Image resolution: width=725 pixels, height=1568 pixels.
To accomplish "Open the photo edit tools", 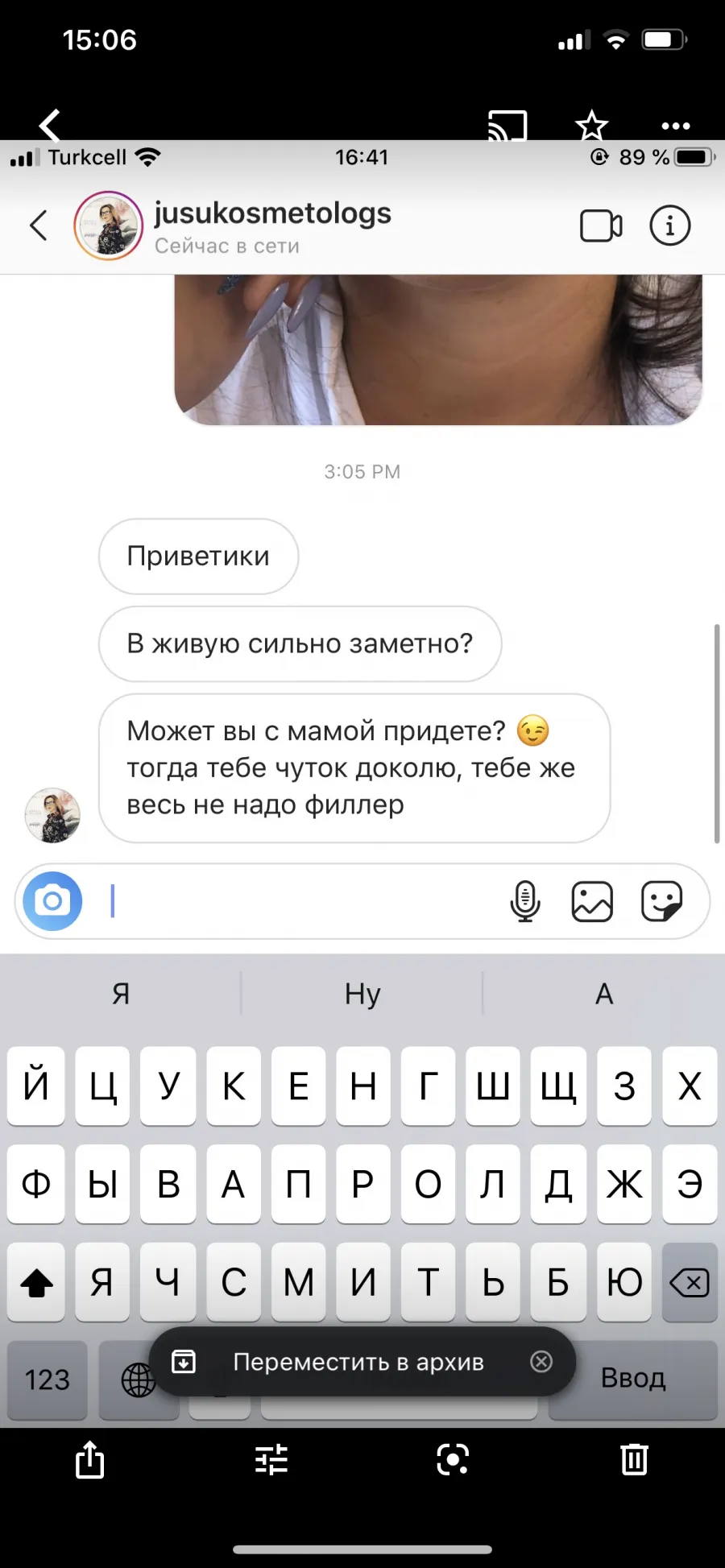I will coord(271,1459).
